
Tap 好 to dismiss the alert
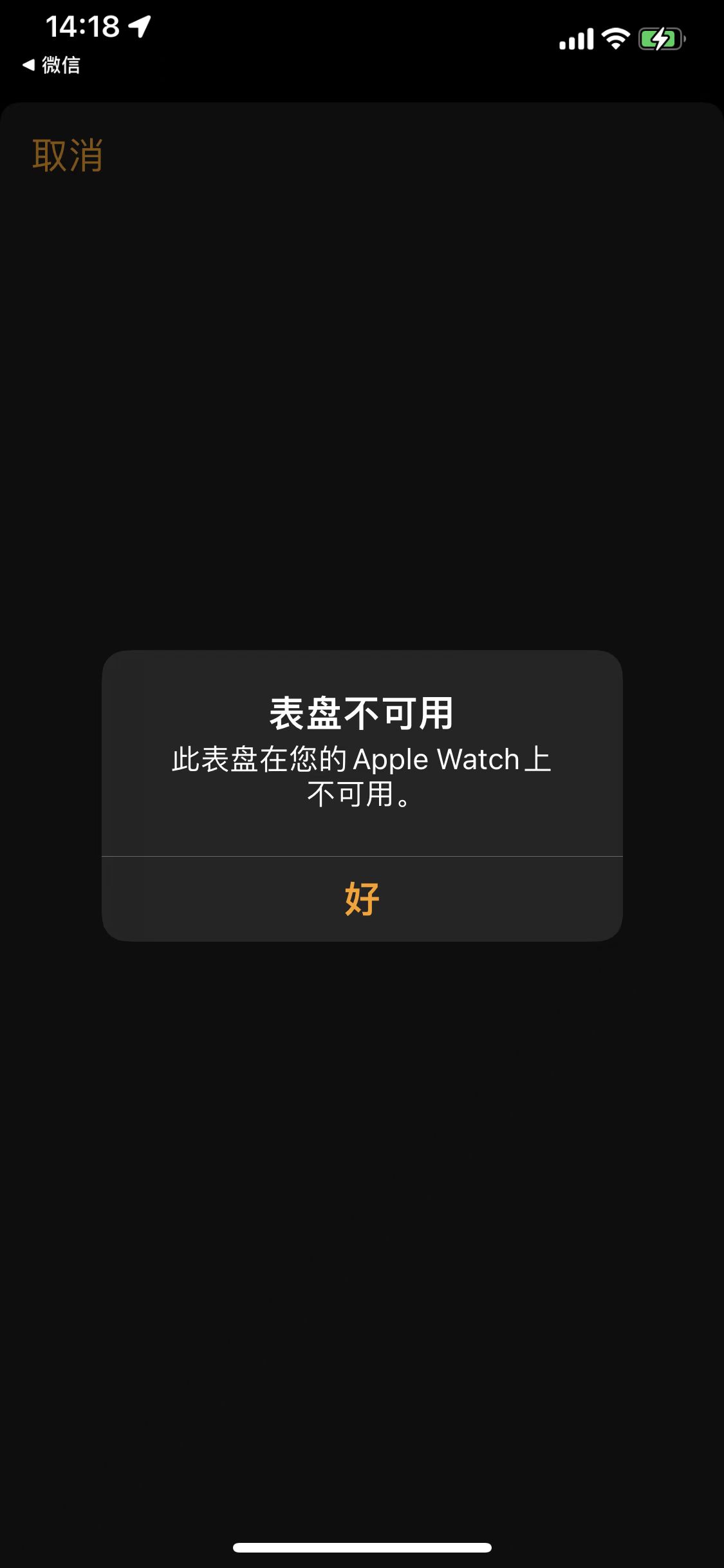tap(362, 899)
